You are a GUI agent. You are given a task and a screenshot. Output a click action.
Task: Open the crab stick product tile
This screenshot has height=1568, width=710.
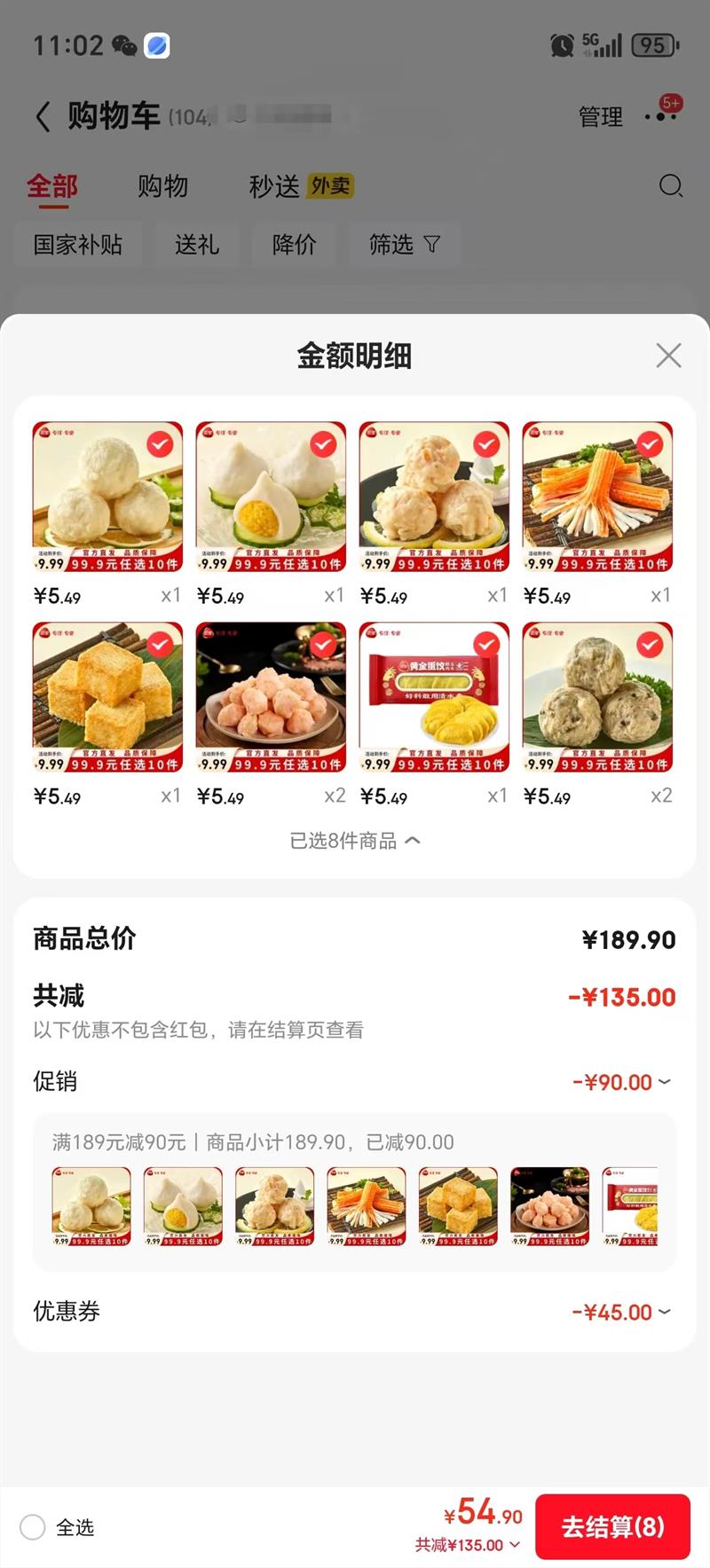point(597,497)
